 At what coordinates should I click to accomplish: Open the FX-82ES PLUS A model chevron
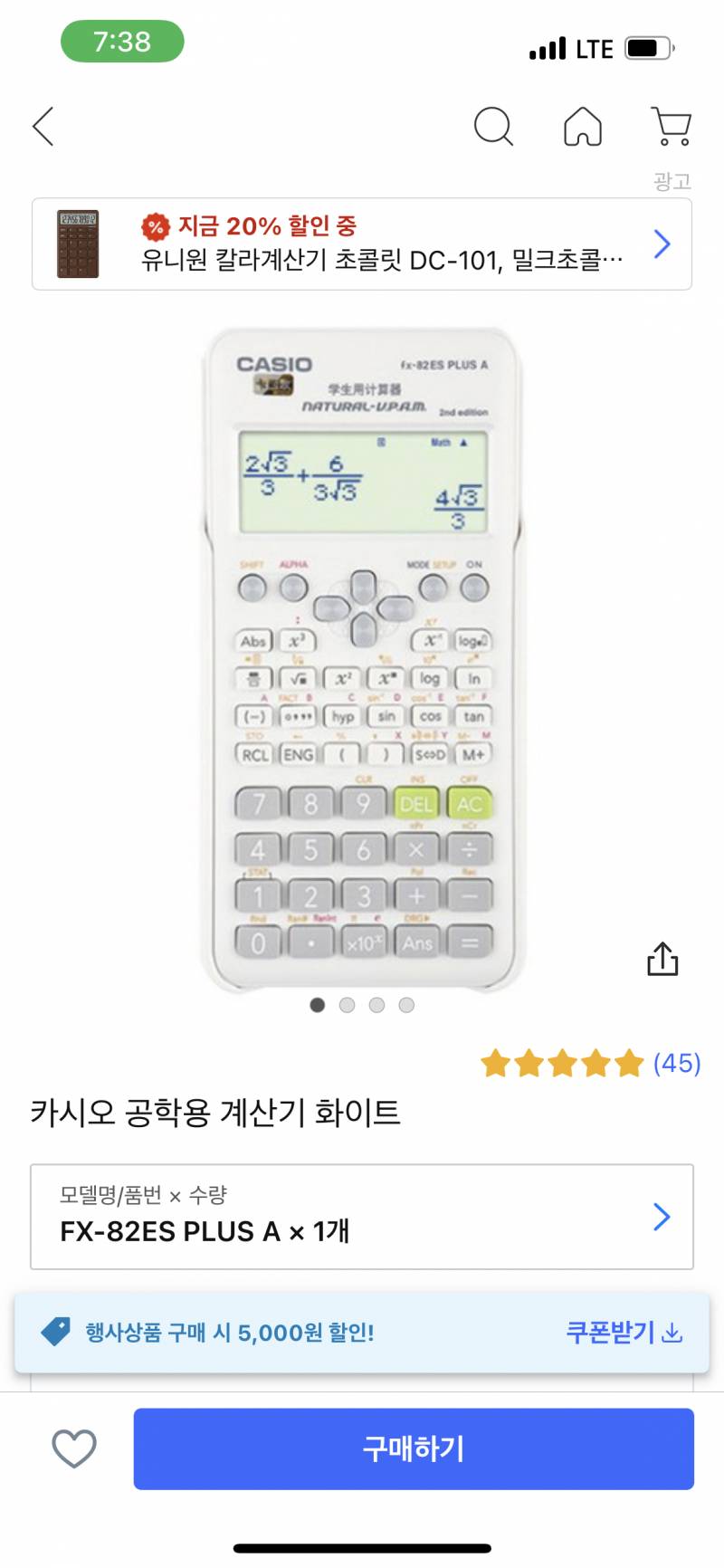click(662, 1217)
